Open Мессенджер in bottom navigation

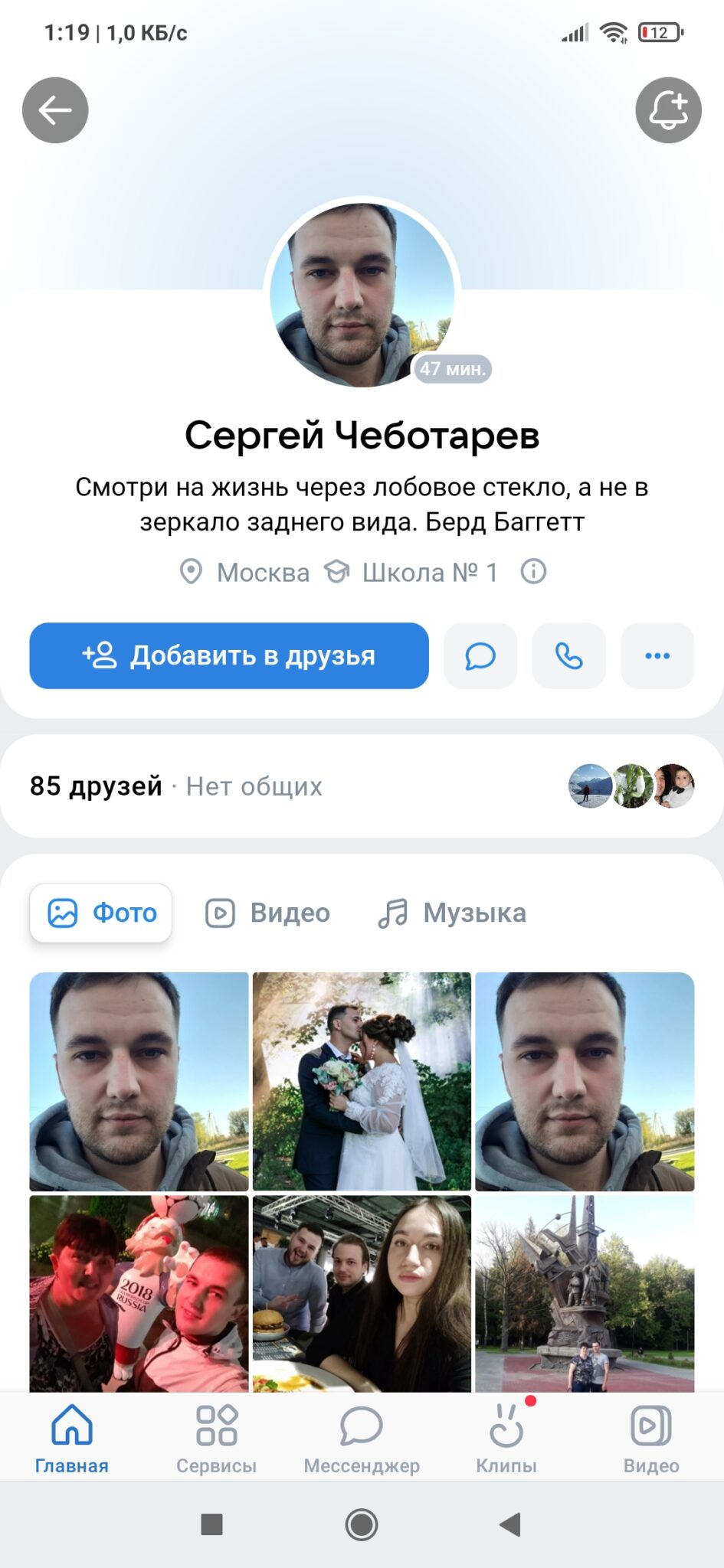point(362,1438)
